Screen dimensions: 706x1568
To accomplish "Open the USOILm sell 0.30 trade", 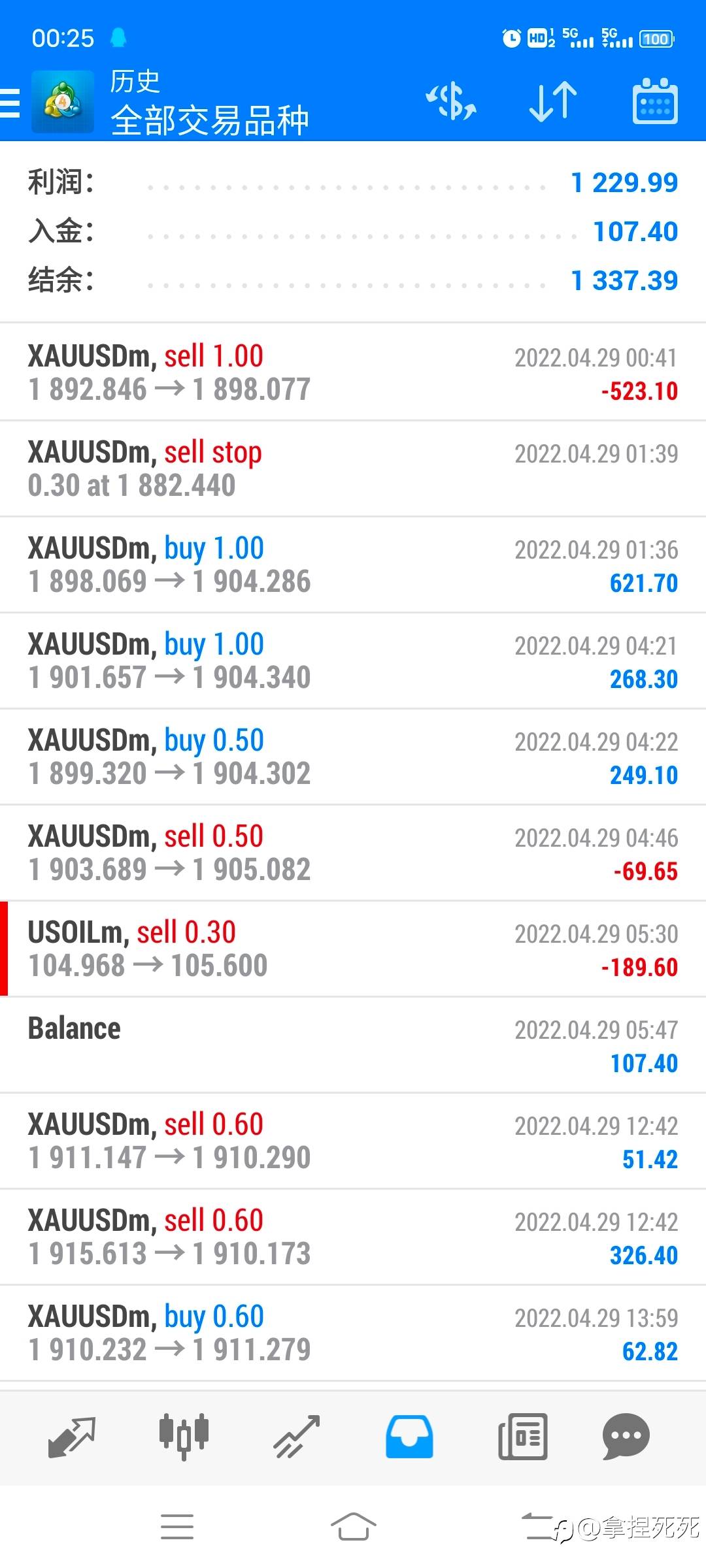I will (353, 949).
